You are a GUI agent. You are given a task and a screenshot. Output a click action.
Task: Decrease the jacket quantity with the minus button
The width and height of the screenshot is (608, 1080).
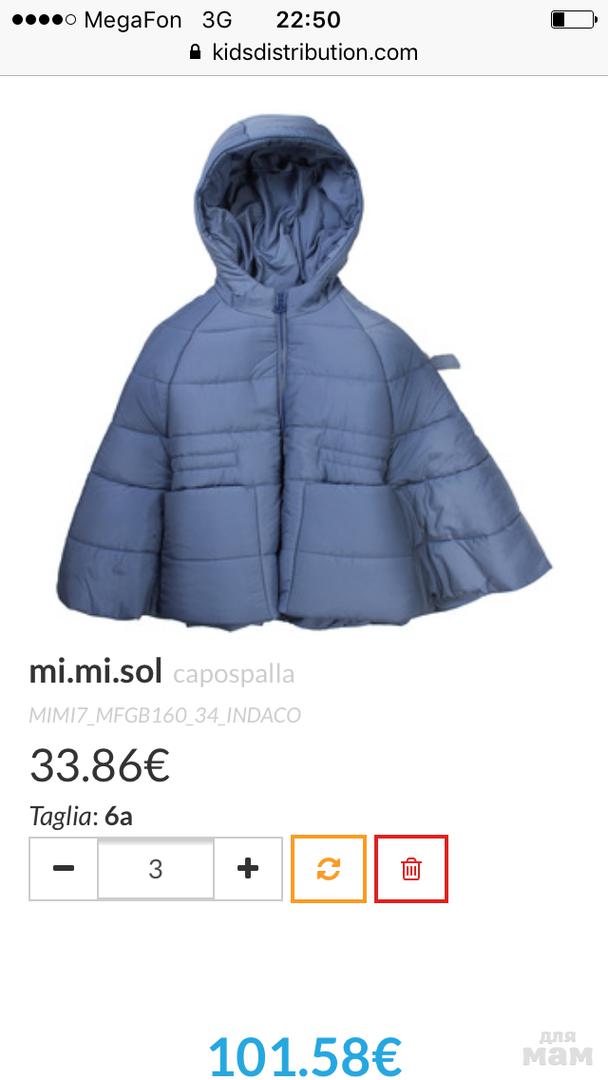point(63,869)
